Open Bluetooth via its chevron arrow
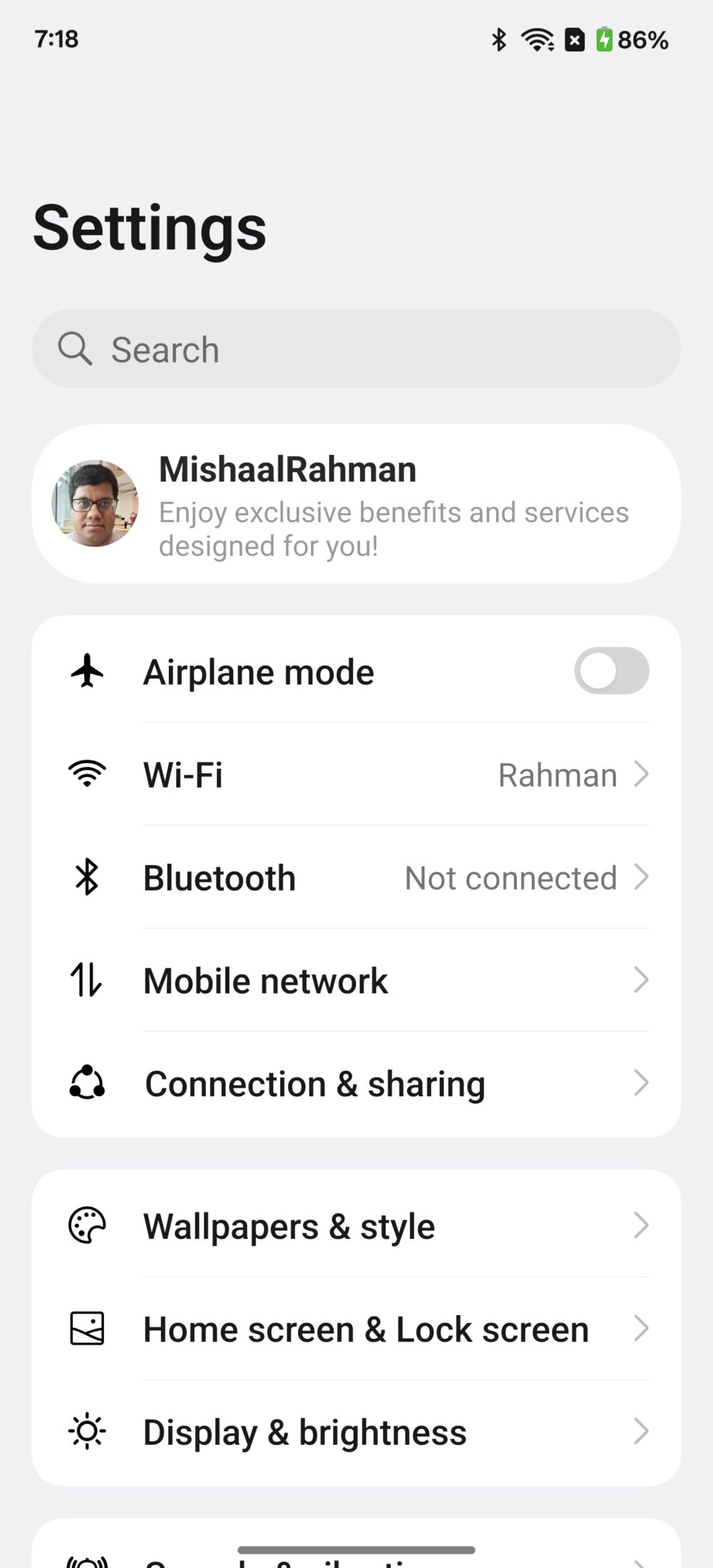Viewport: 713px width, 1568px height. [x=641, y=877]
